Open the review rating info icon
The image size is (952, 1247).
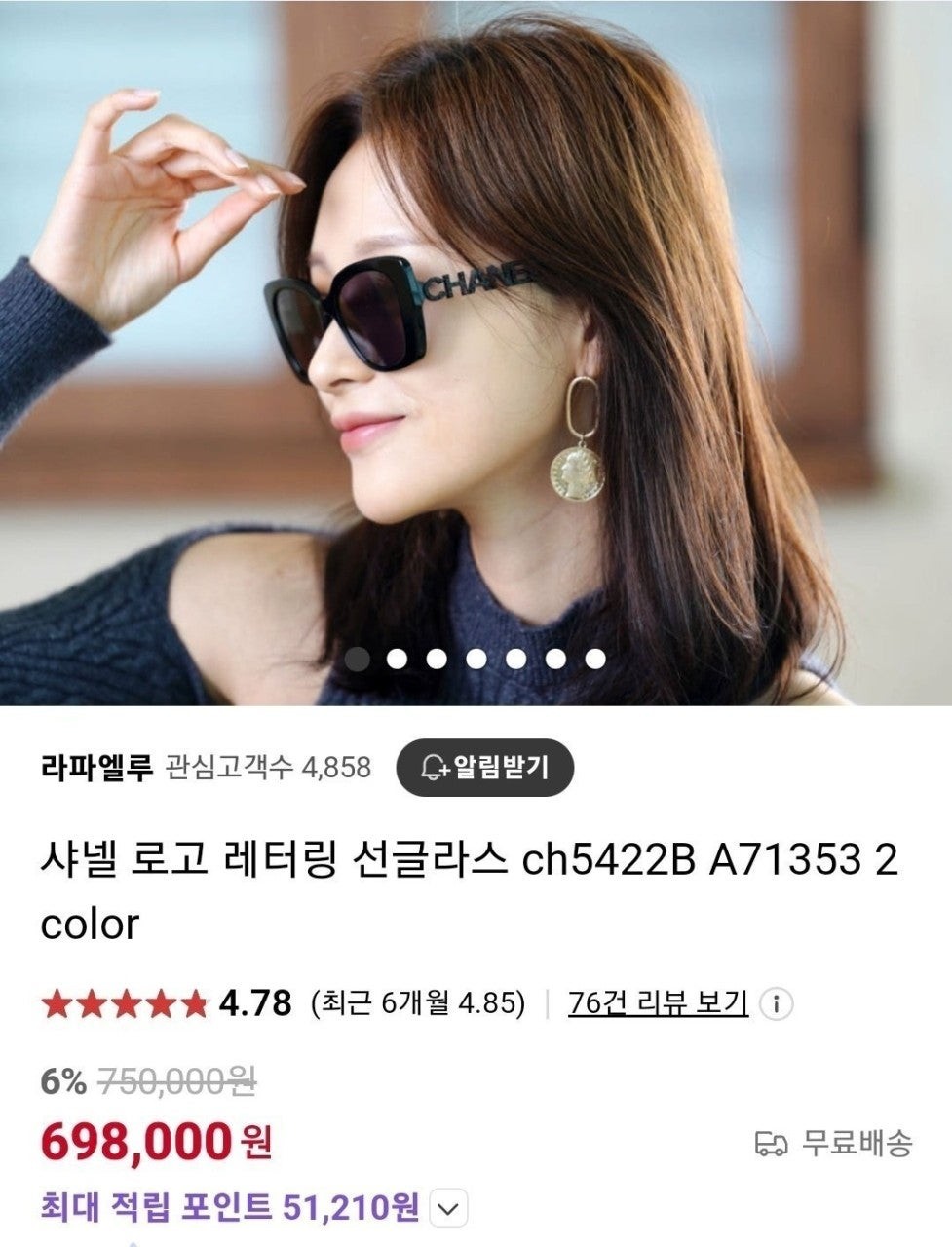coord(776,1003)
